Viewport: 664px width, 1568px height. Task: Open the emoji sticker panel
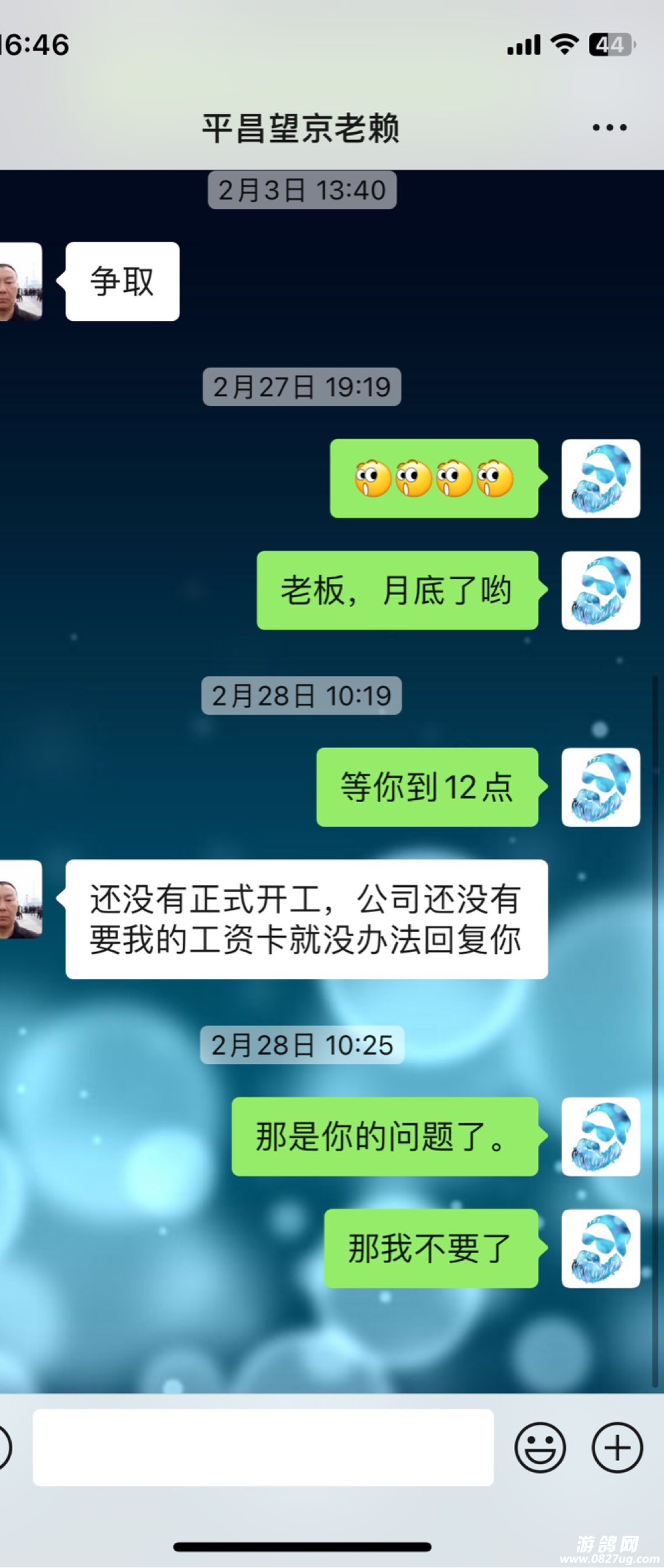pyautogui.click(x=540, y=1447)
